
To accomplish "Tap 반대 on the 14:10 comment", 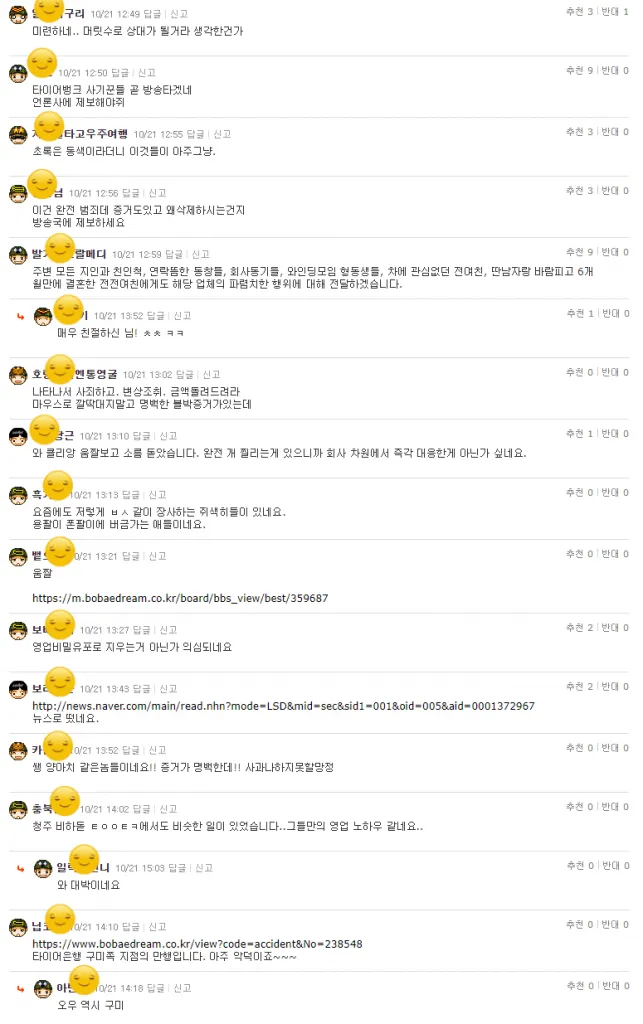I will pos(614,925).
